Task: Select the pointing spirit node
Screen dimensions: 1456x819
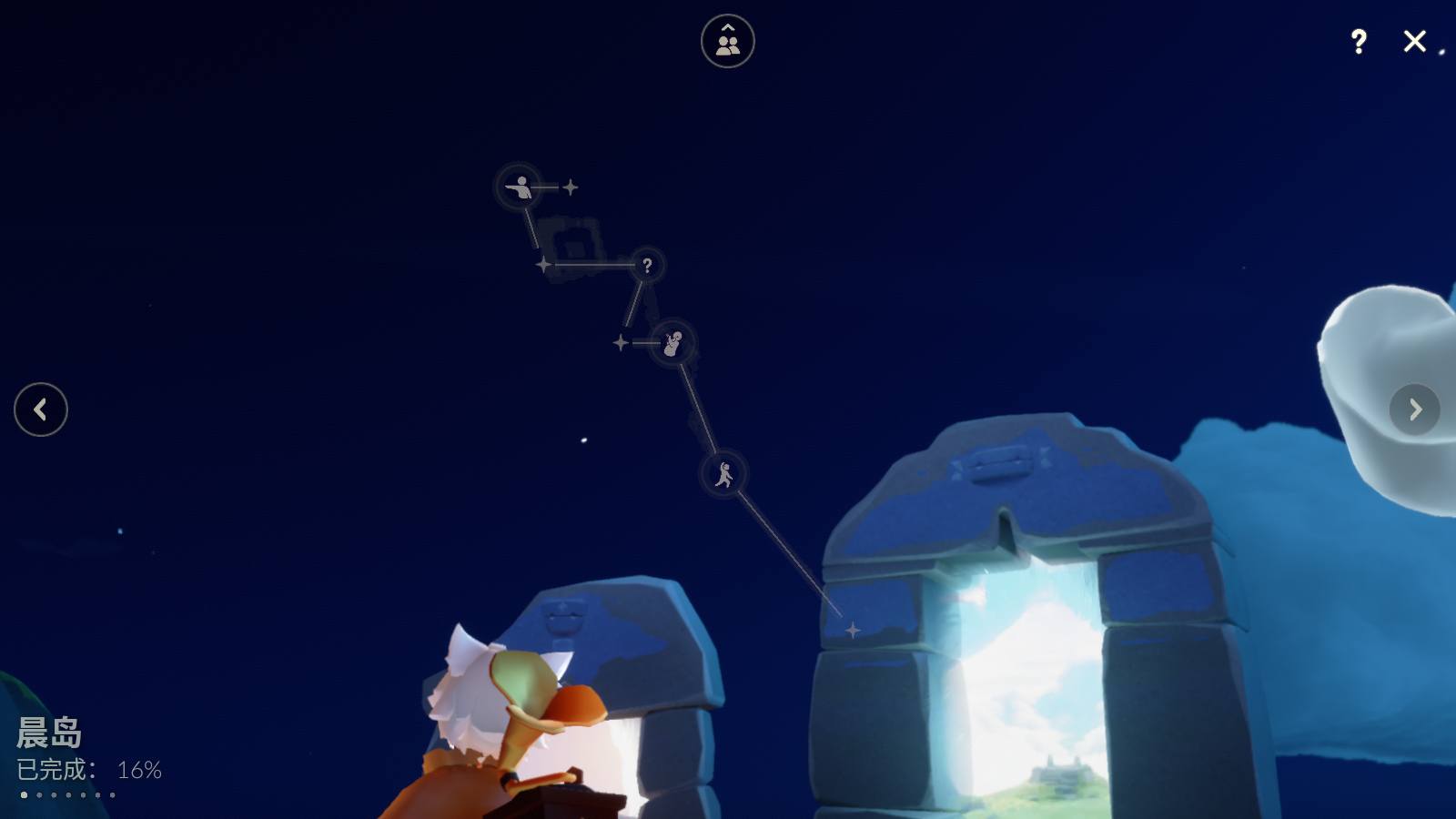Action: coord(520,187)
